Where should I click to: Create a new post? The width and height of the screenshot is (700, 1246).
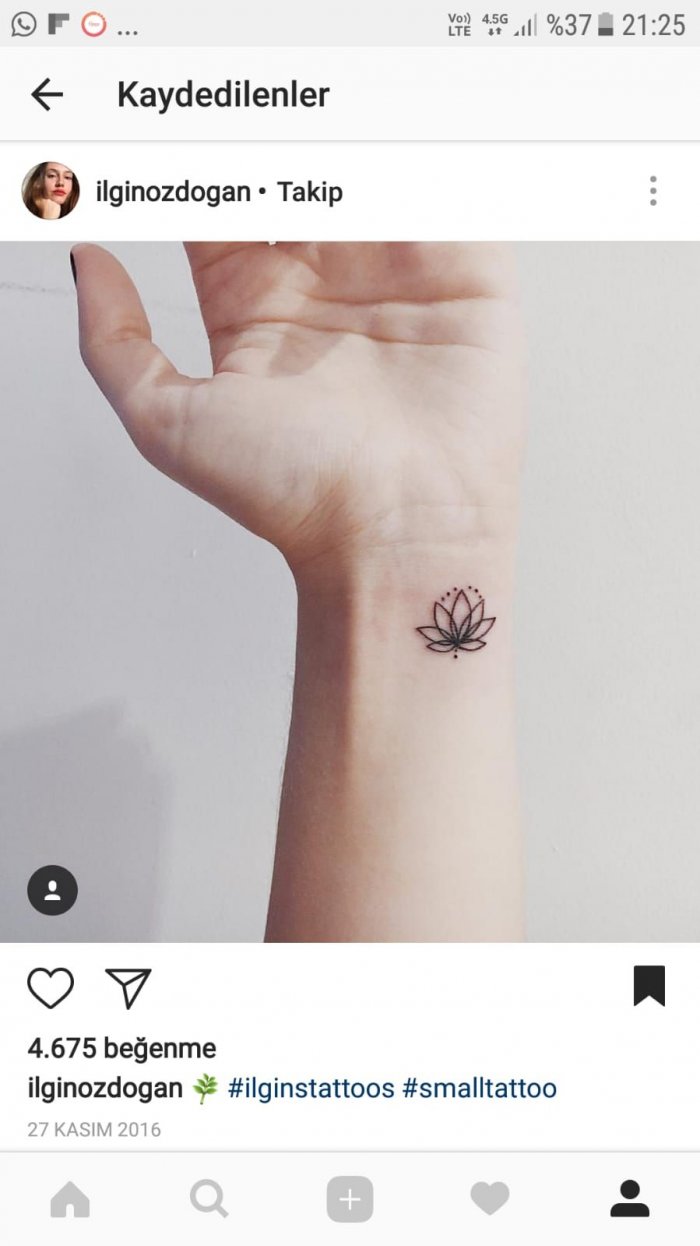[x=350, y=1199]
